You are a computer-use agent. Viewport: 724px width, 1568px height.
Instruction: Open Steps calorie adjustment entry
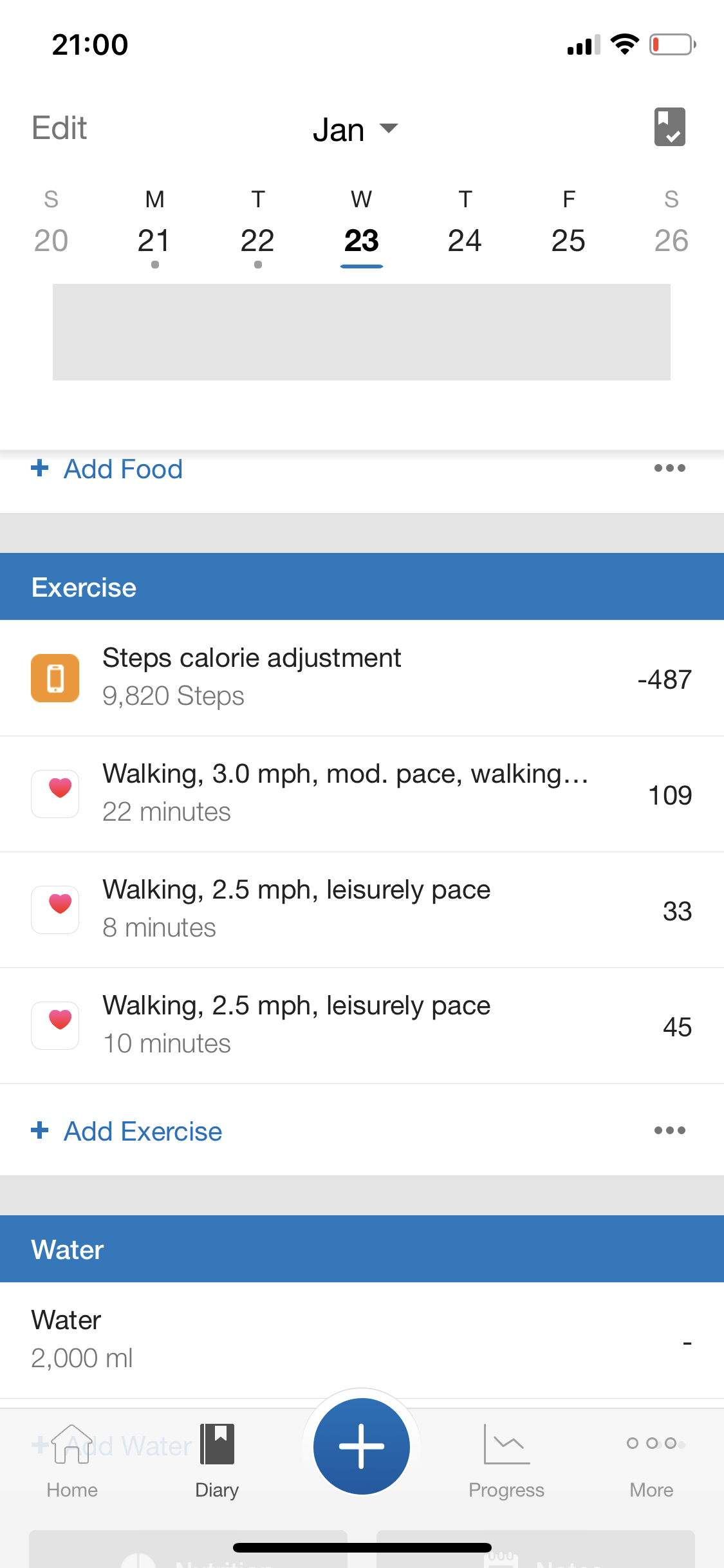(362, 678)
